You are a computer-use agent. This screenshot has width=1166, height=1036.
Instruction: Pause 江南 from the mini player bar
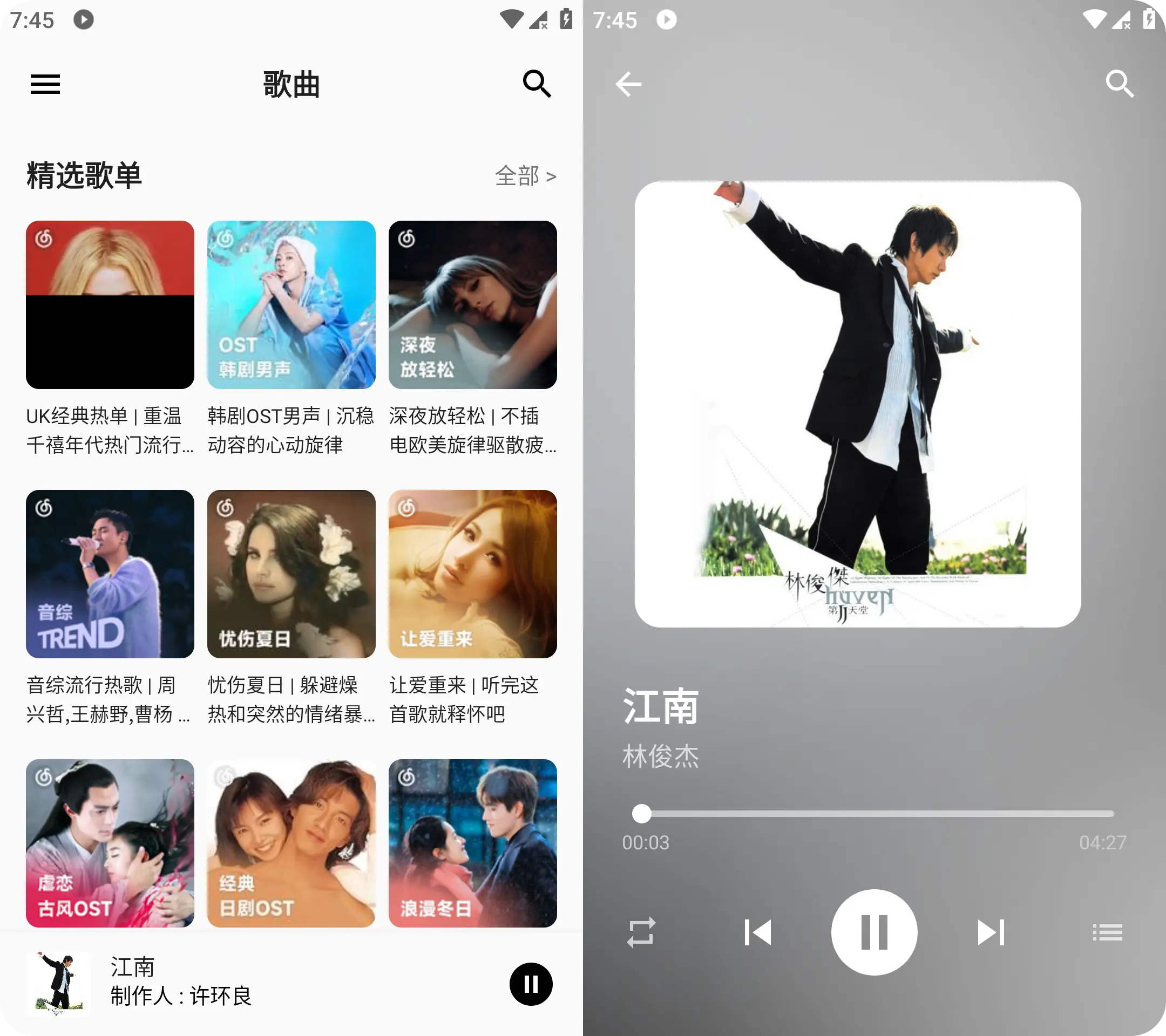(x=531, y=984)
